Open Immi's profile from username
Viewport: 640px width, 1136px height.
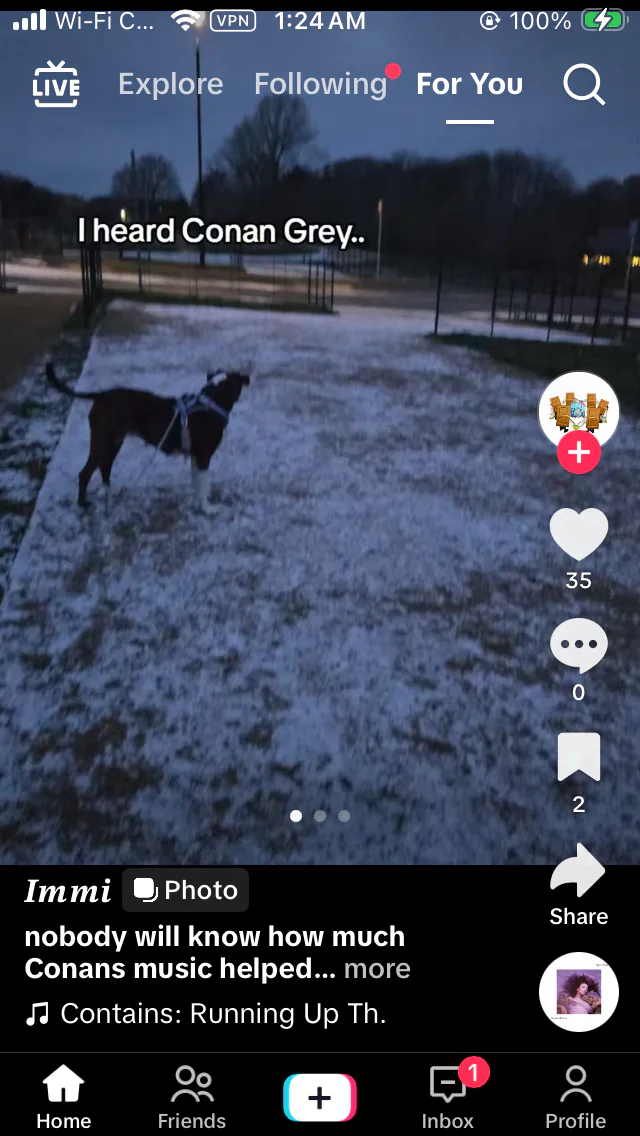[67, 891]
